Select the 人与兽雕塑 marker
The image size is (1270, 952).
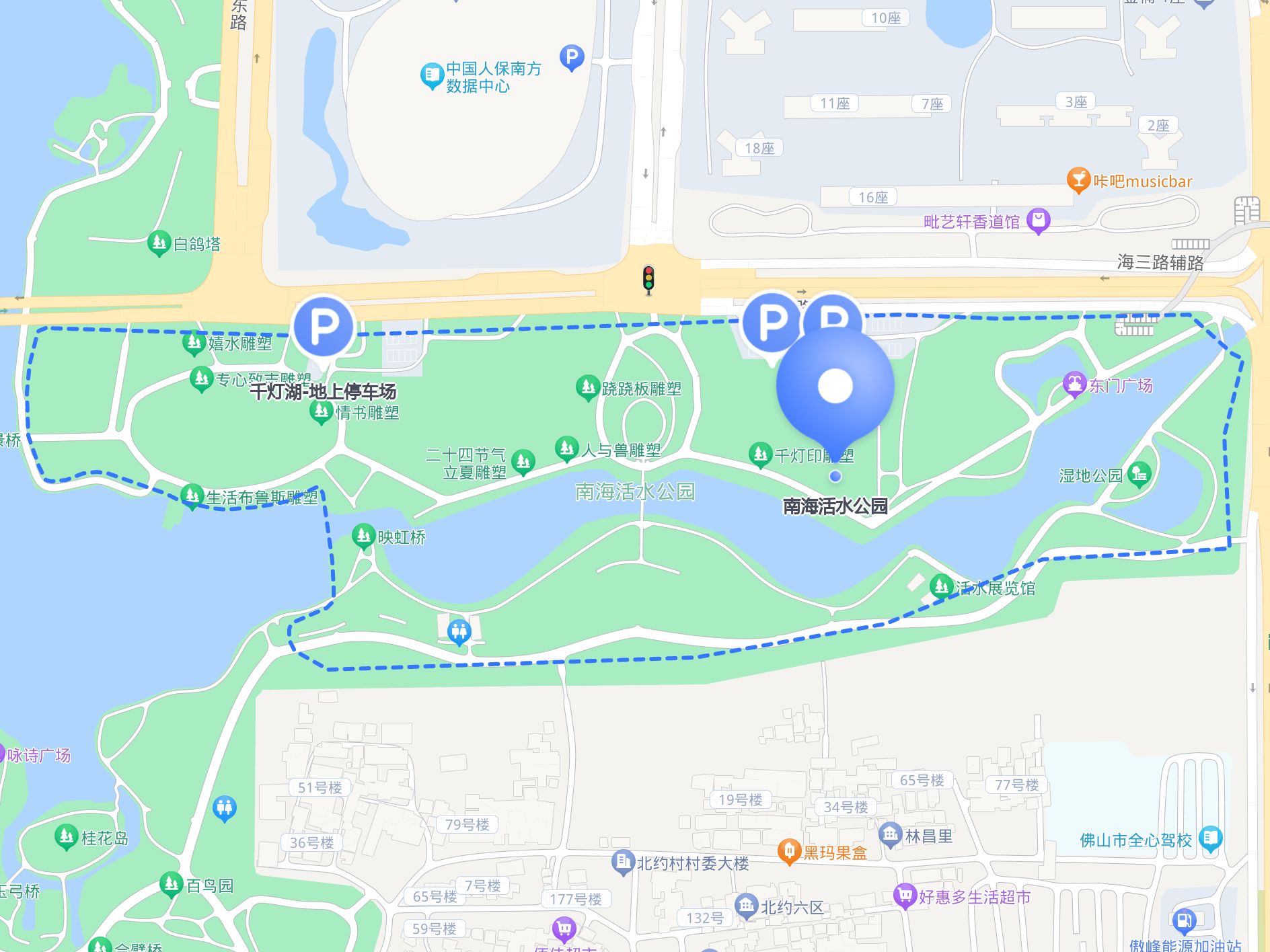tap(566, 448)
